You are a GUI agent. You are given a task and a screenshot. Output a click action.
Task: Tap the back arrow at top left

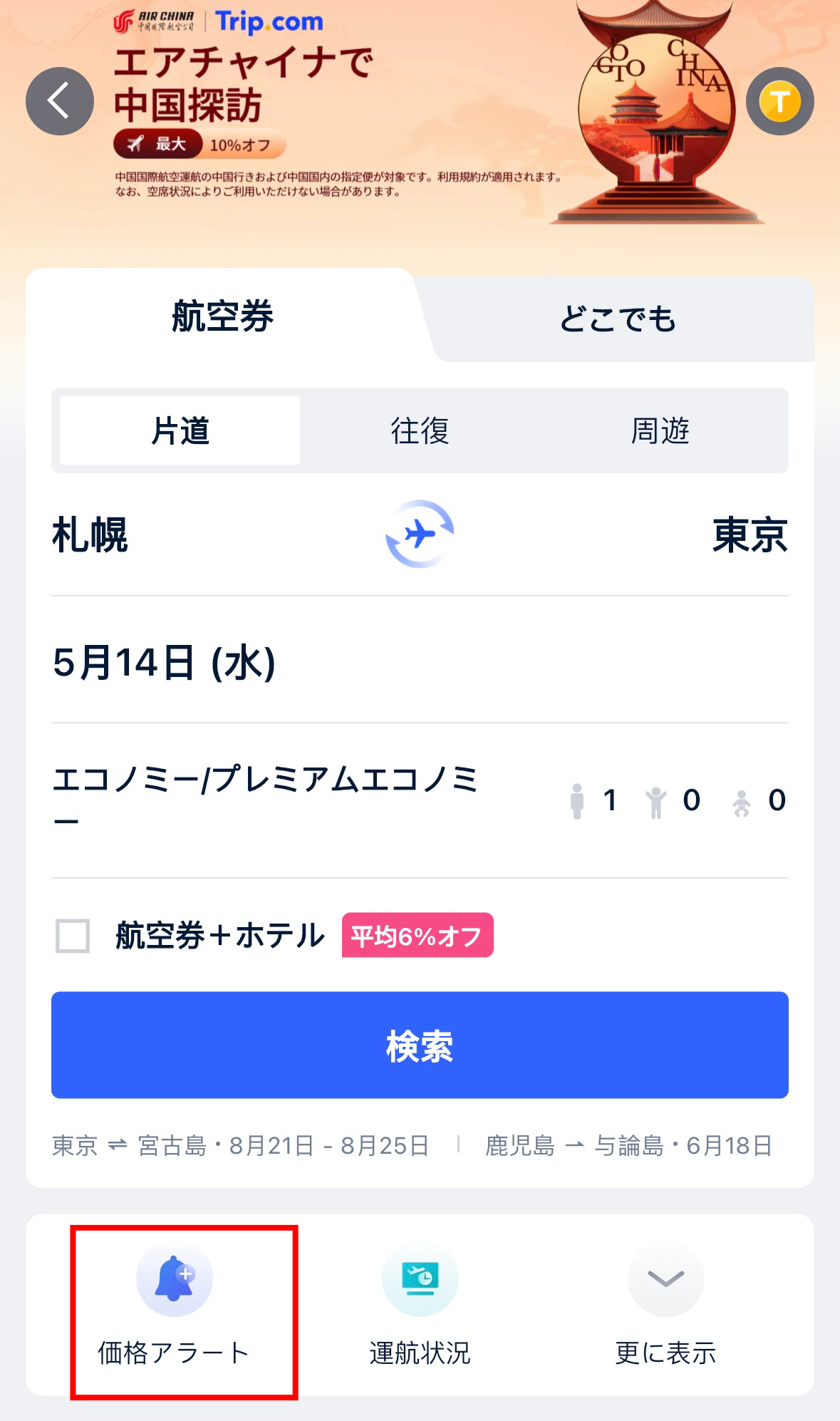58,101
